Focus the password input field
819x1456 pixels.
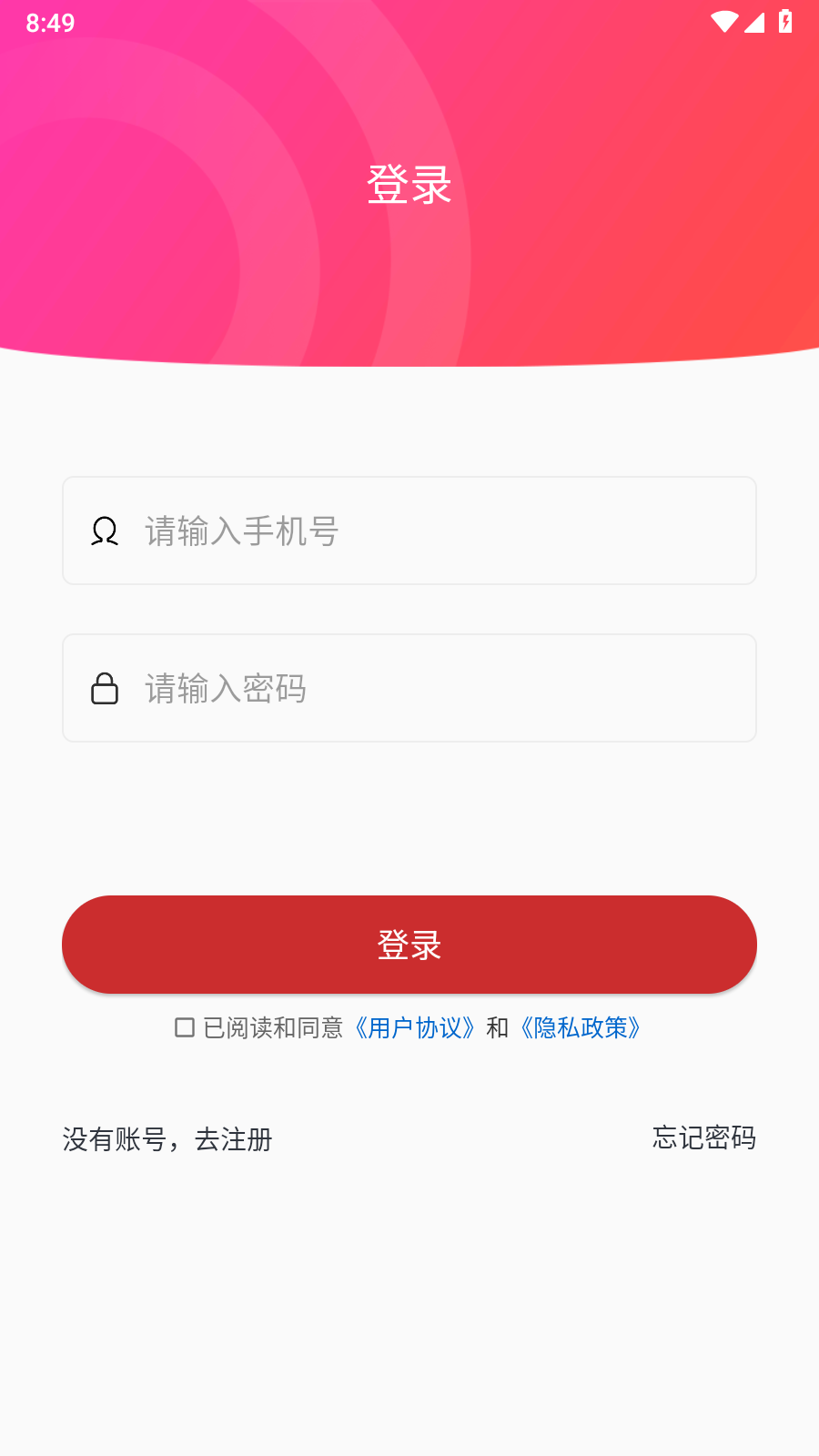tap(409, 688)
